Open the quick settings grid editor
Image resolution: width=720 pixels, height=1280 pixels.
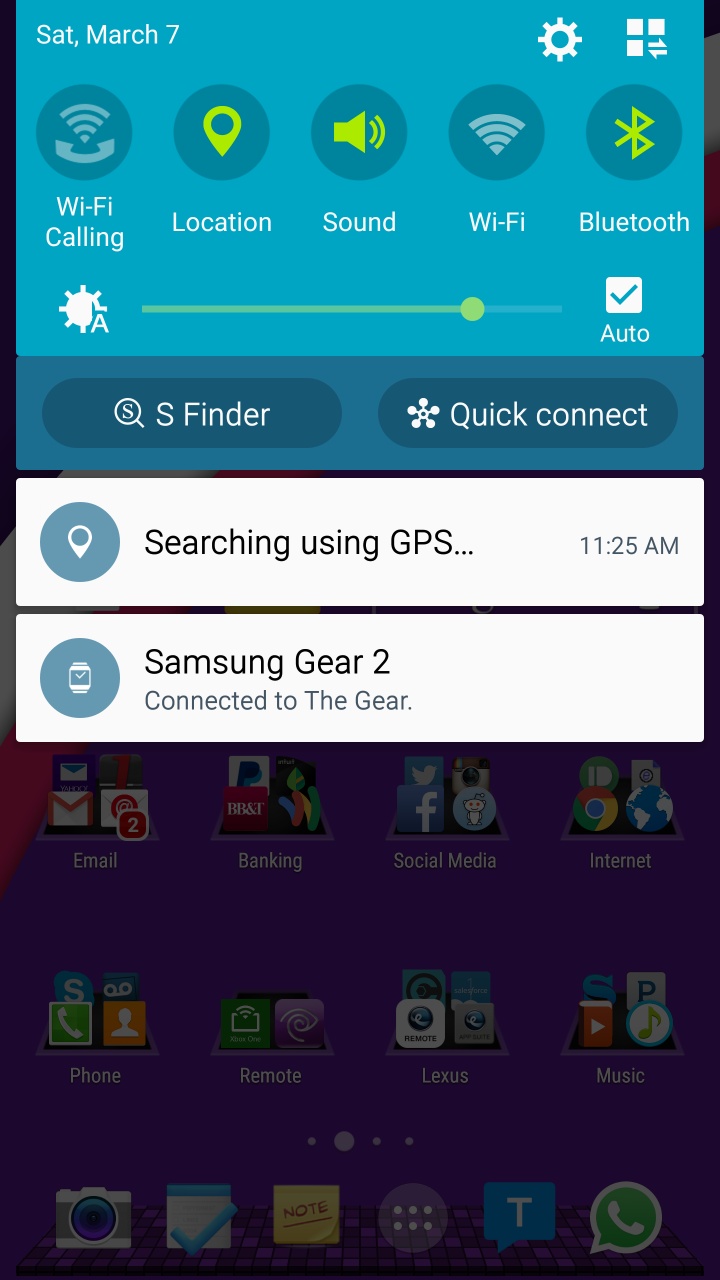pos(647,39)
